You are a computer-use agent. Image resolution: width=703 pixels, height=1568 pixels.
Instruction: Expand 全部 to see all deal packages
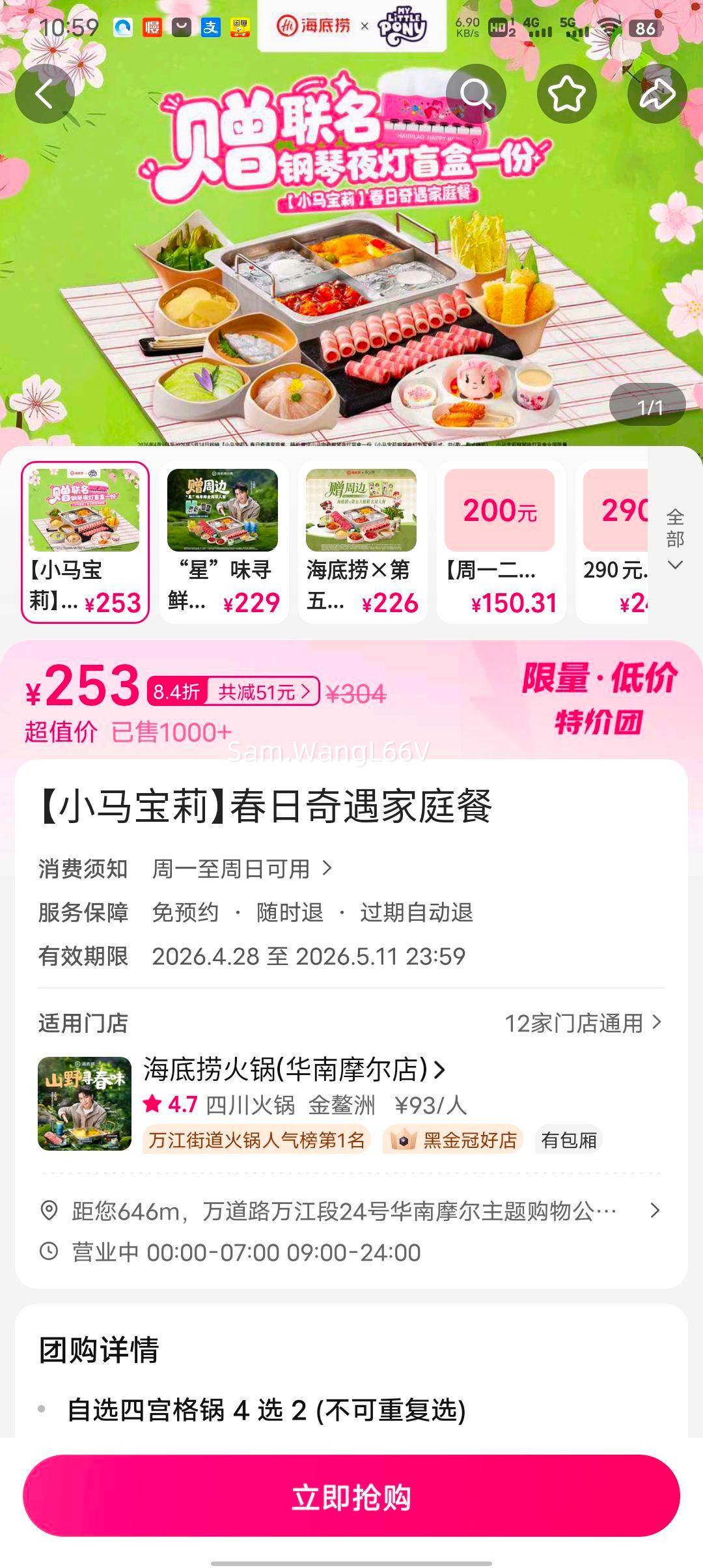pyautogui.click(x=675, y=531)
